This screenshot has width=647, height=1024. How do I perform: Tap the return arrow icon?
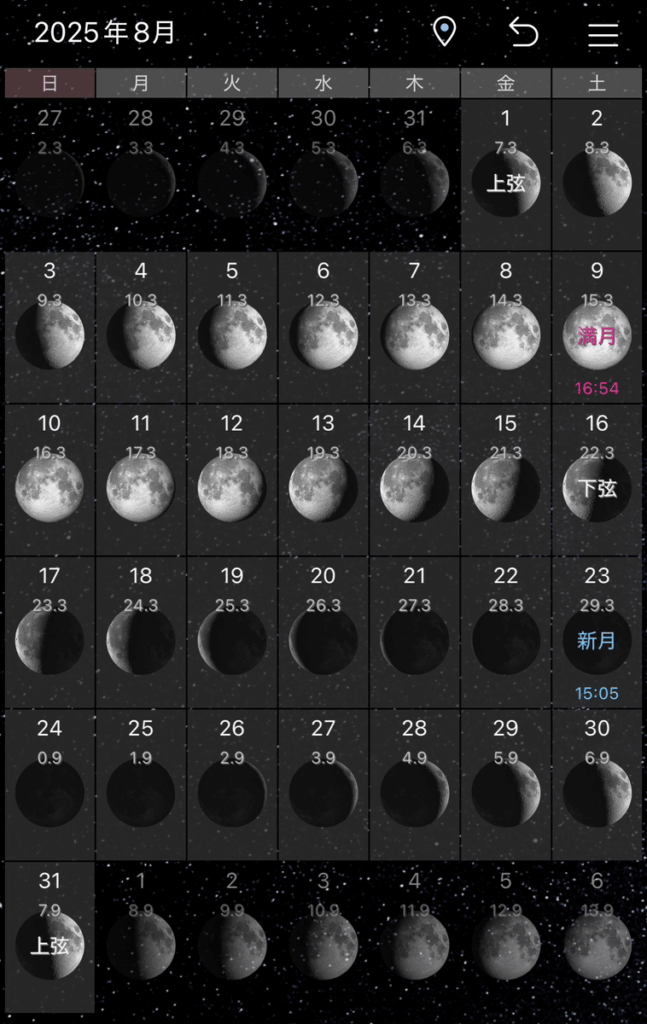[x=523, y=33]
